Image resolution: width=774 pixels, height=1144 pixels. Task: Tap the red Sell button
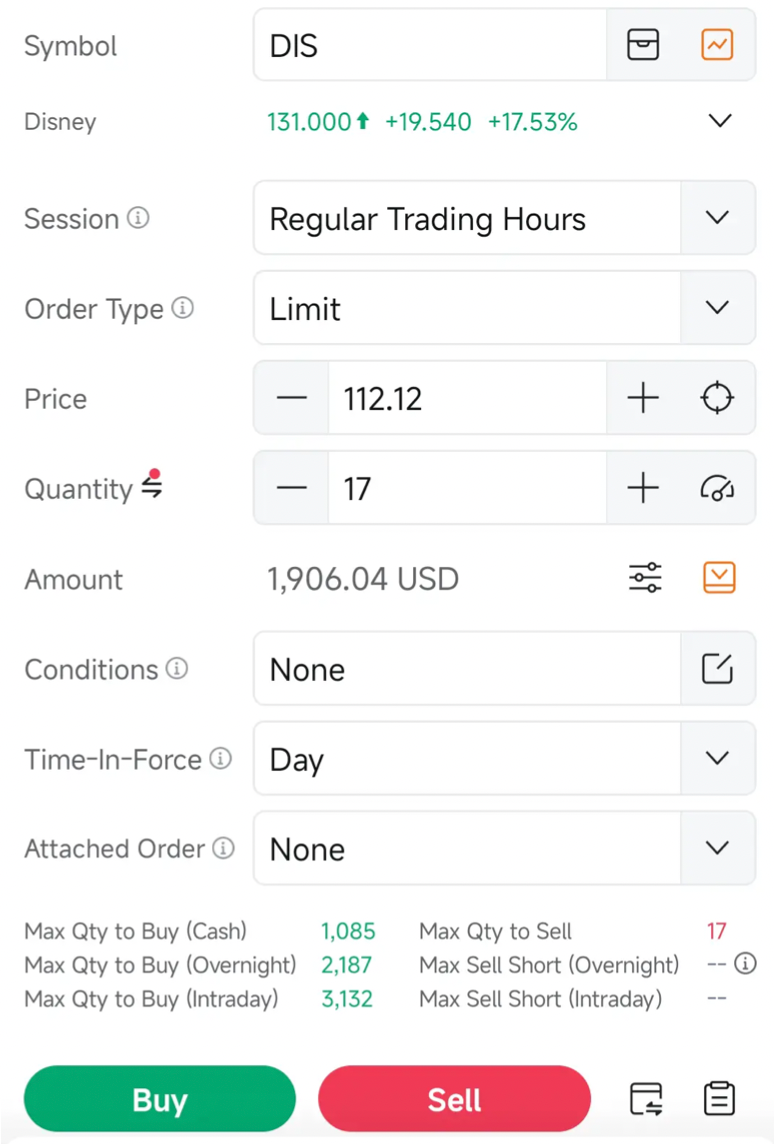[x=454, y=1099]
